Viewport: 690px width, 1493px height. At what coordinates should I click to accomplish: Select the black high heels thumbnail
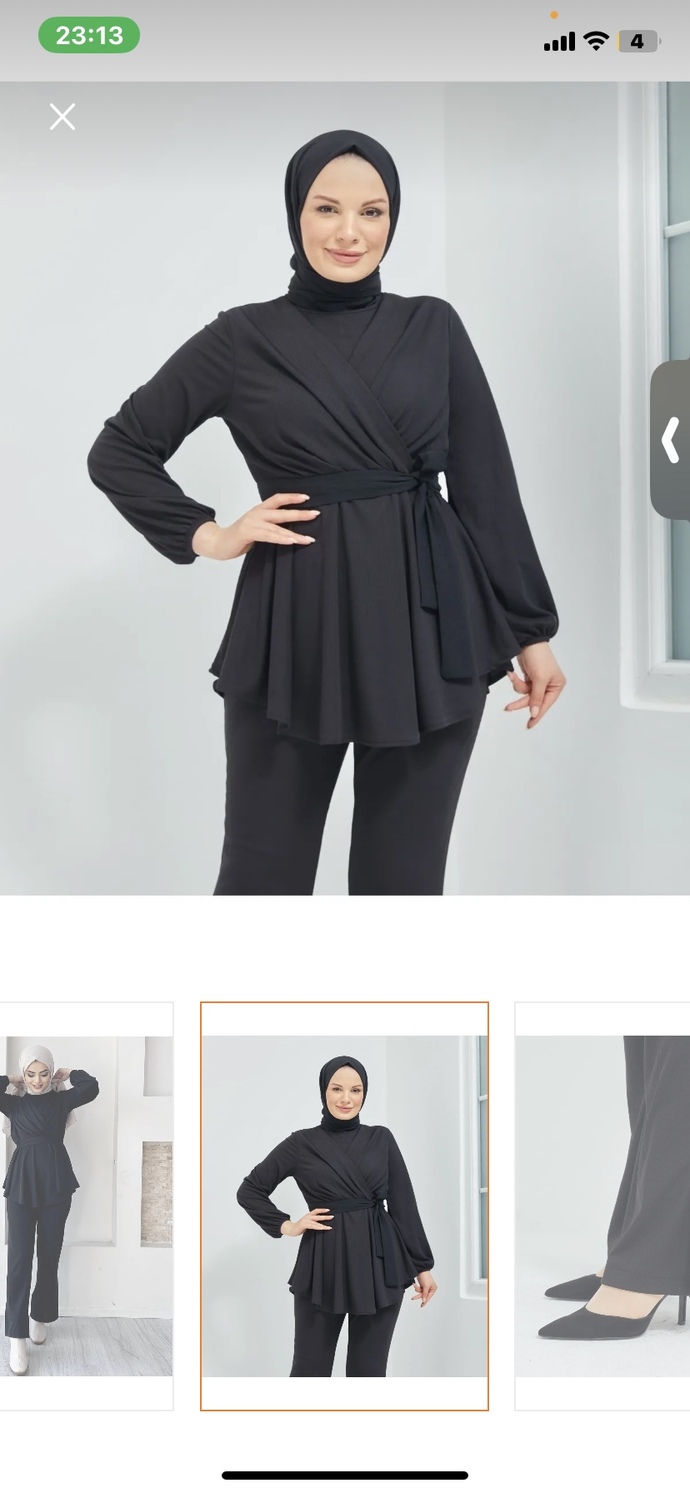(602, 1206)
